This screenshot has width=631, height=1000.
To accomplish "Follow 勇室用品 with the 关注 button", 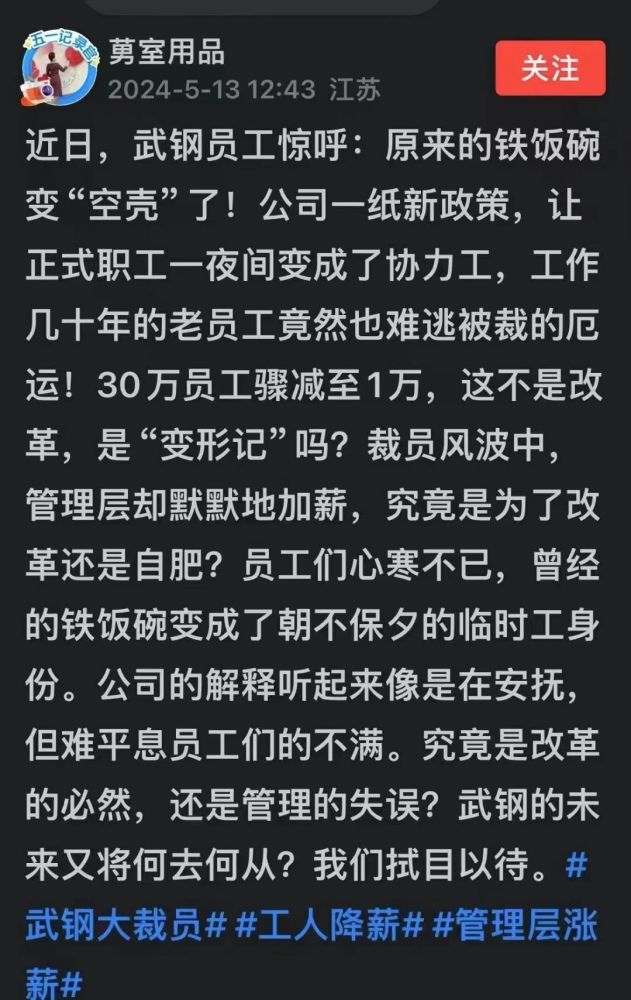I will (550, 68).
